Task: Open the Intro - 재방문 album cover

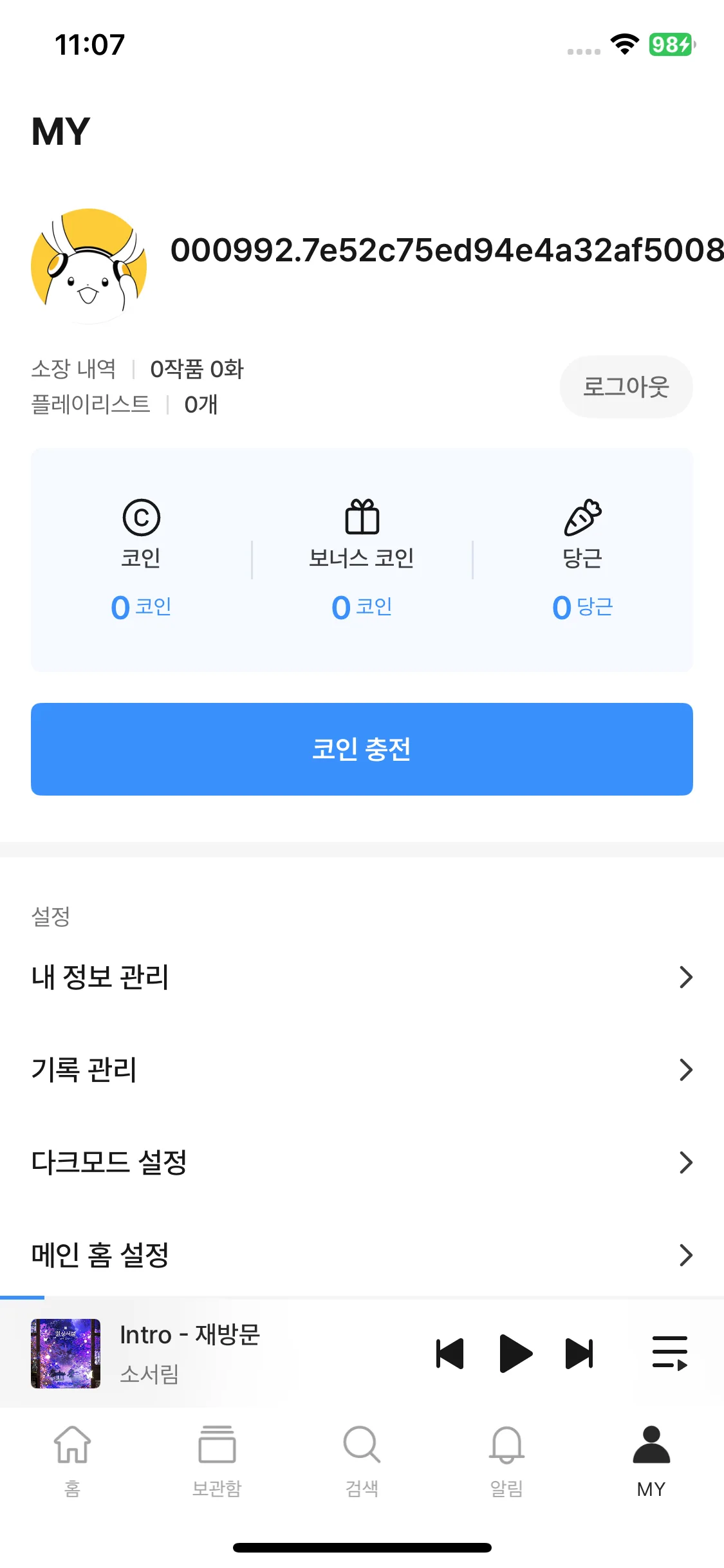Action: [x=66, y=1353]
